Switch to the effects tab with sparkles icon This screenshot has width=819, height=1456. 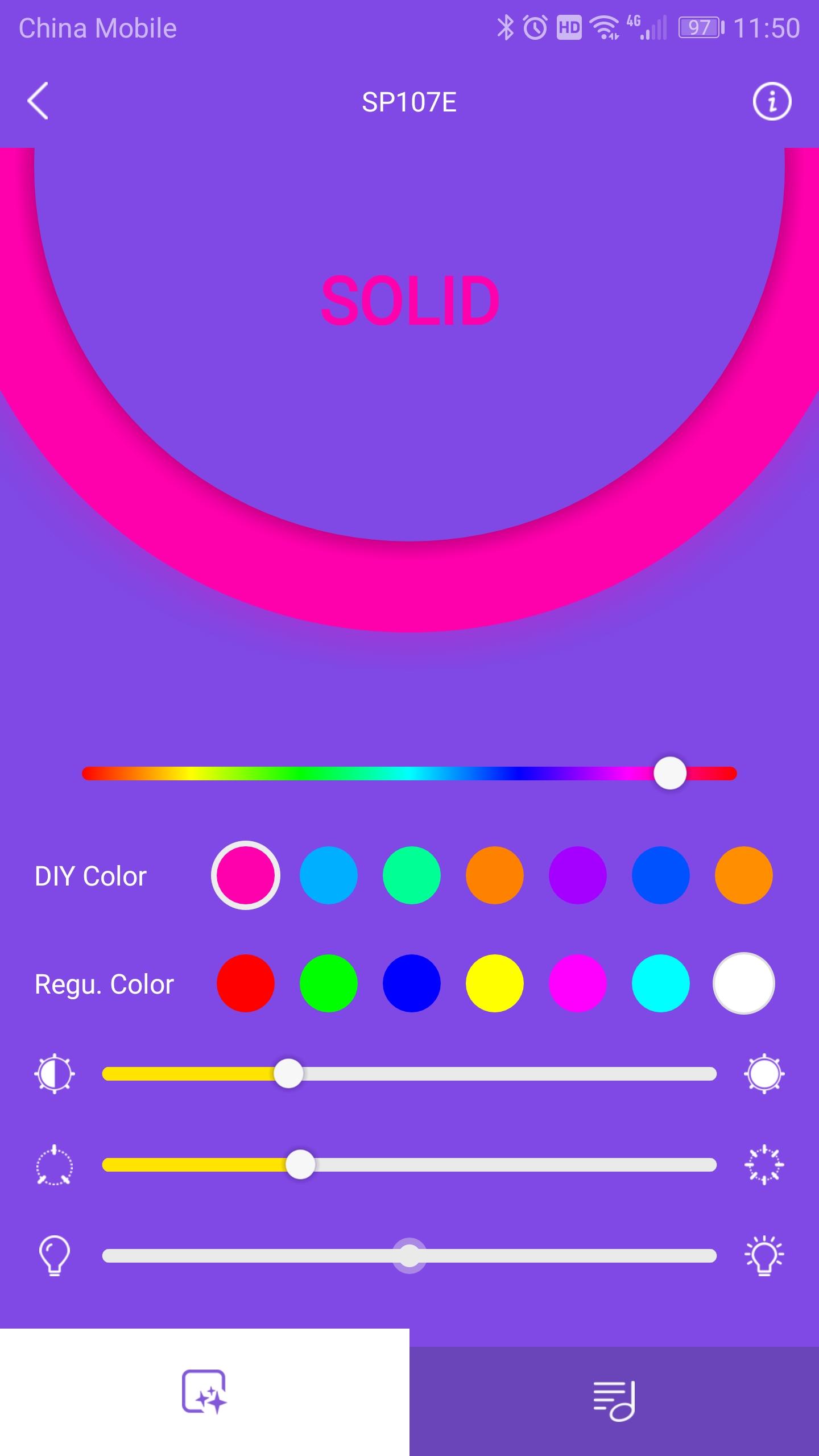pos(205,1392)
